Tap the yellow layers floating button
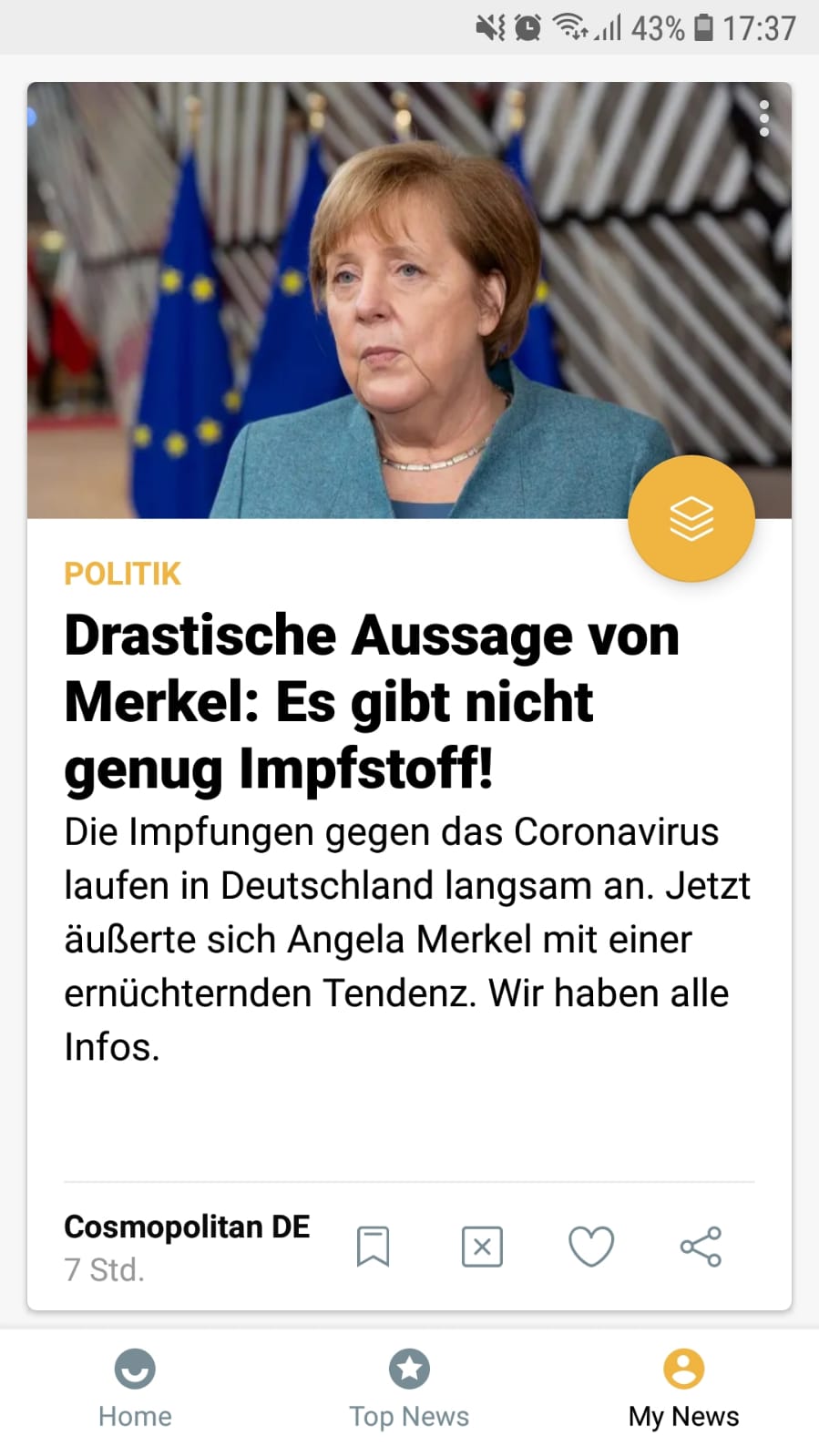This screenshot has height=1456, width=819. point(691,519)
